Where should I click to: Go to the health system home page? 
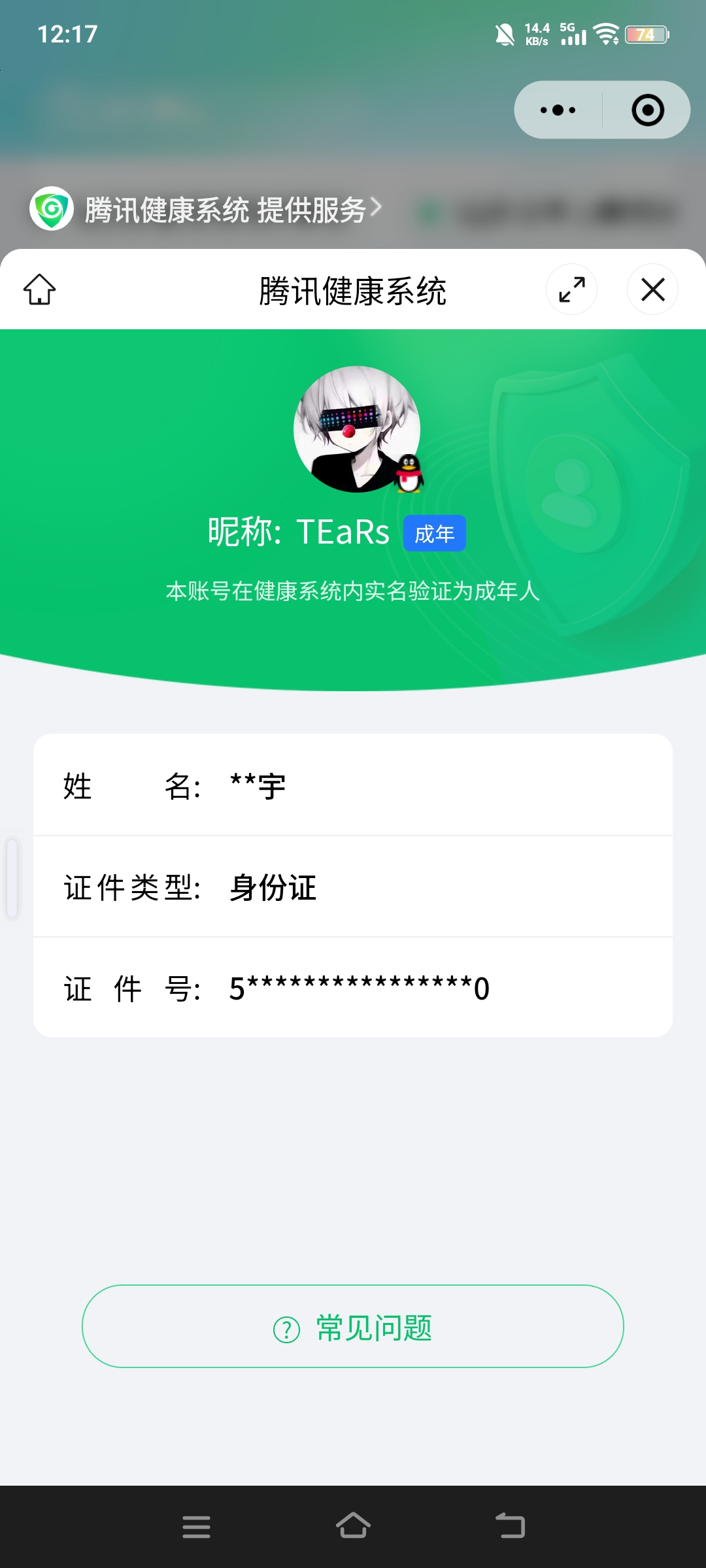pyautogui.click(x=40, y=289)
